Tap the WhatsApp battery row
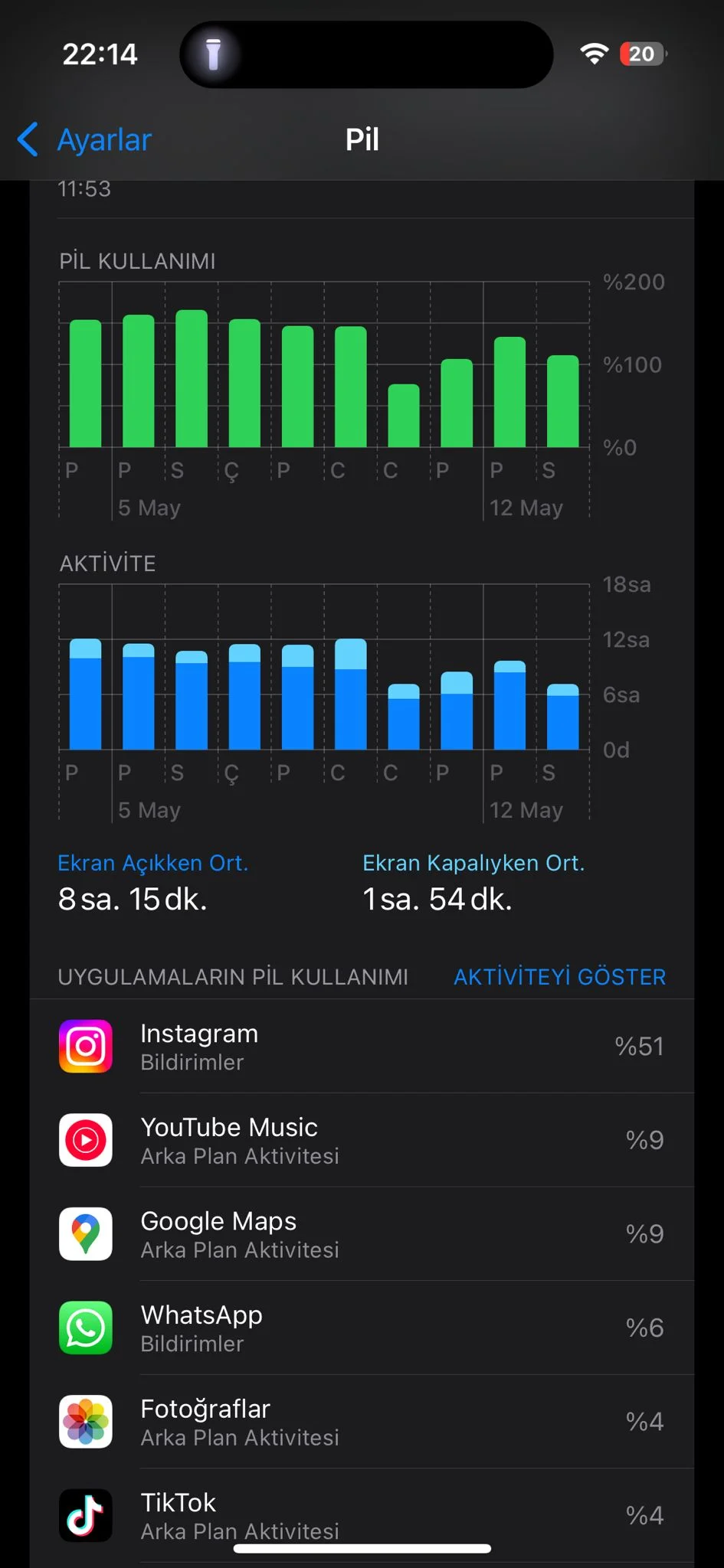724x1568 pixels. [362, 1328]
